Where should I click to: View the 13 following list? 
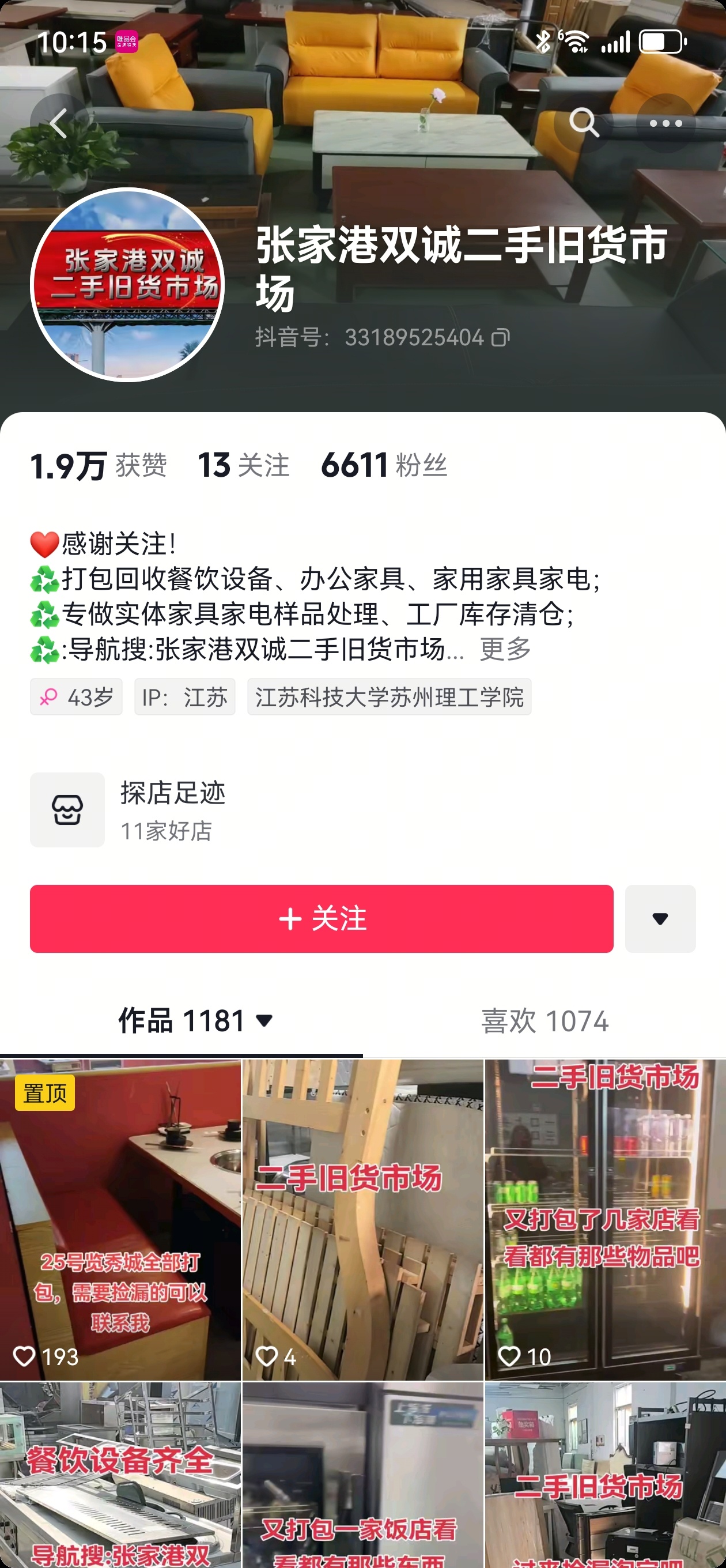pos(243,466)
